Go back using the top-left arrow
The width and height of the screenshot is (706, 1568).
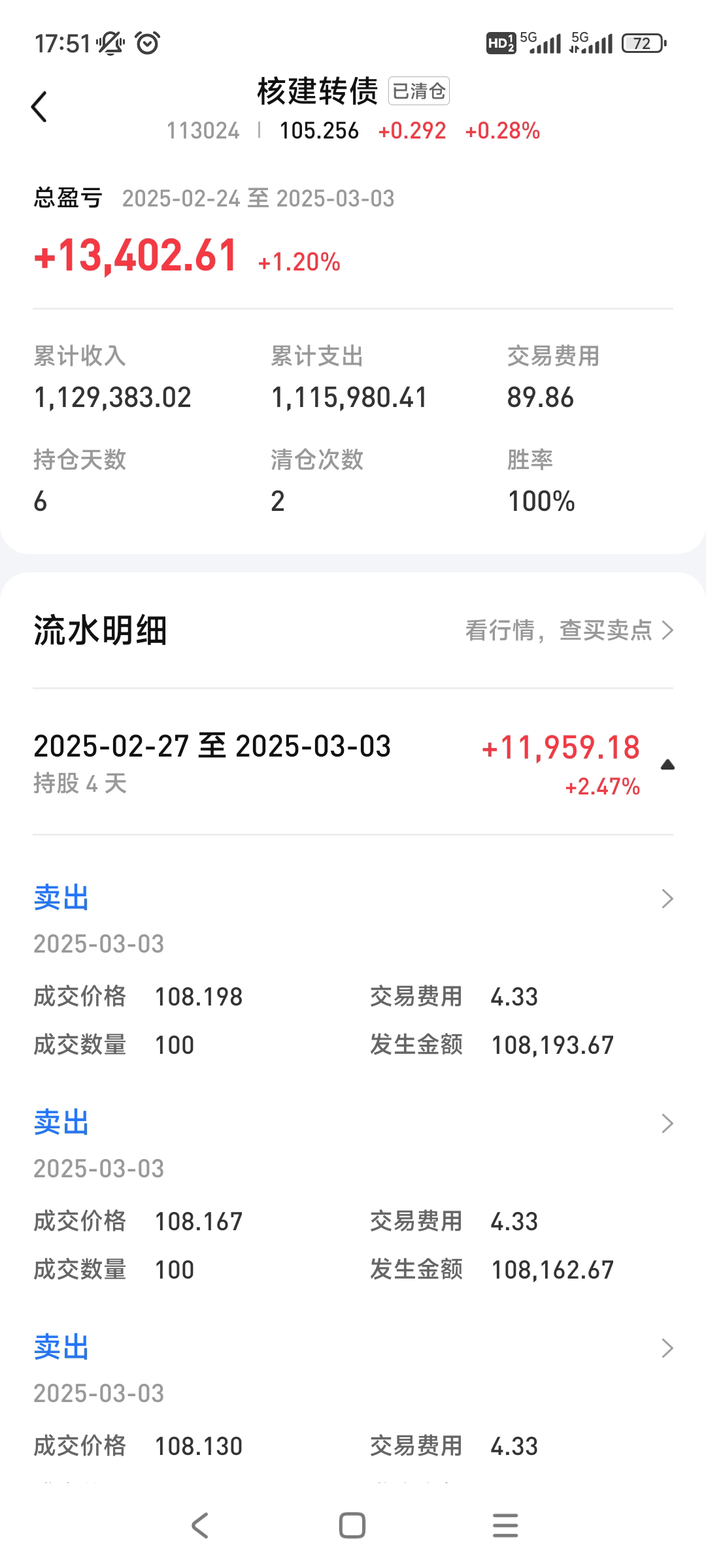coord(39,106)
